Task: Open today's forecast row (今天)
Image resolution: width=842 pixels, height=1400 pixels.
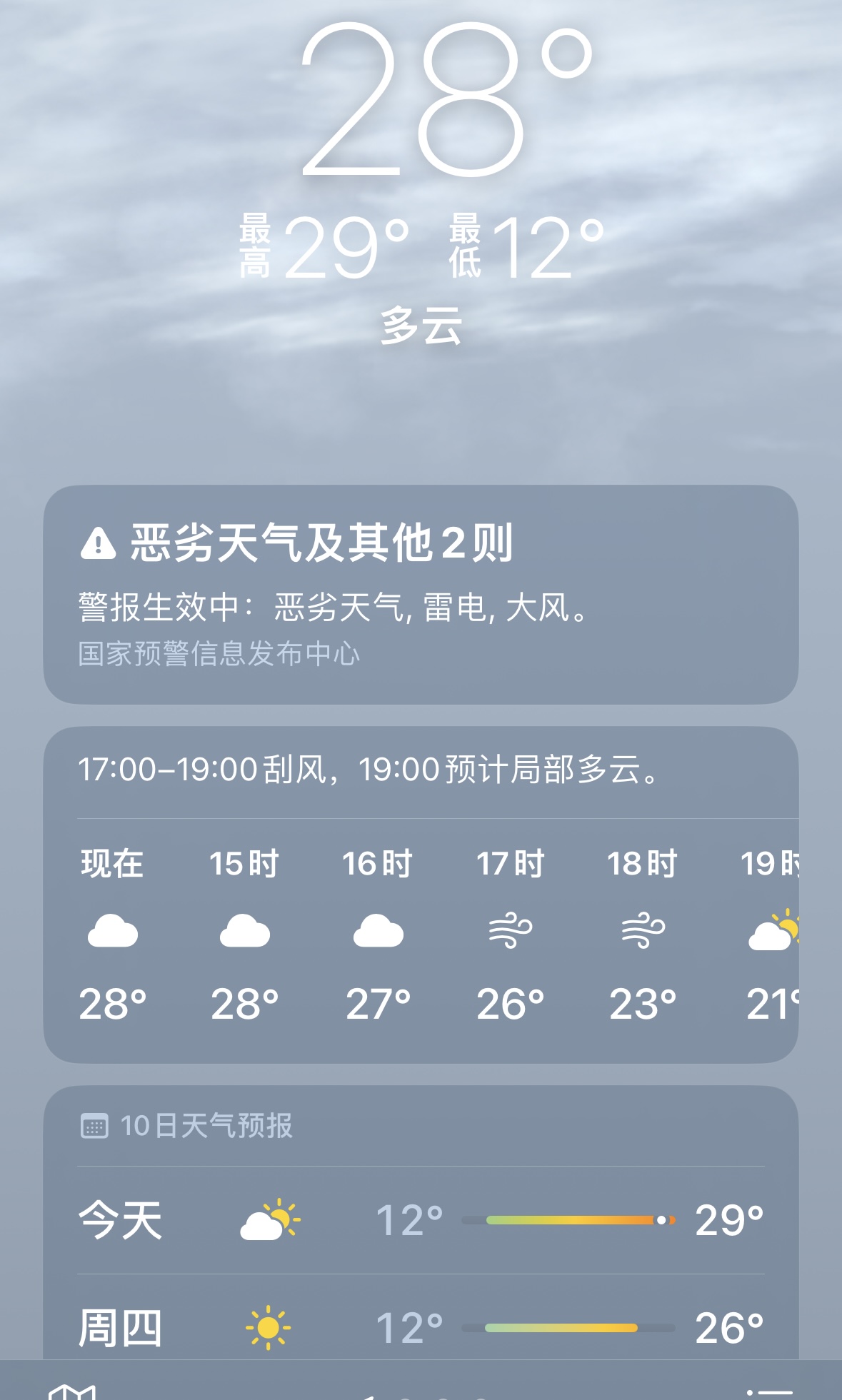Action: (421, 1220)
